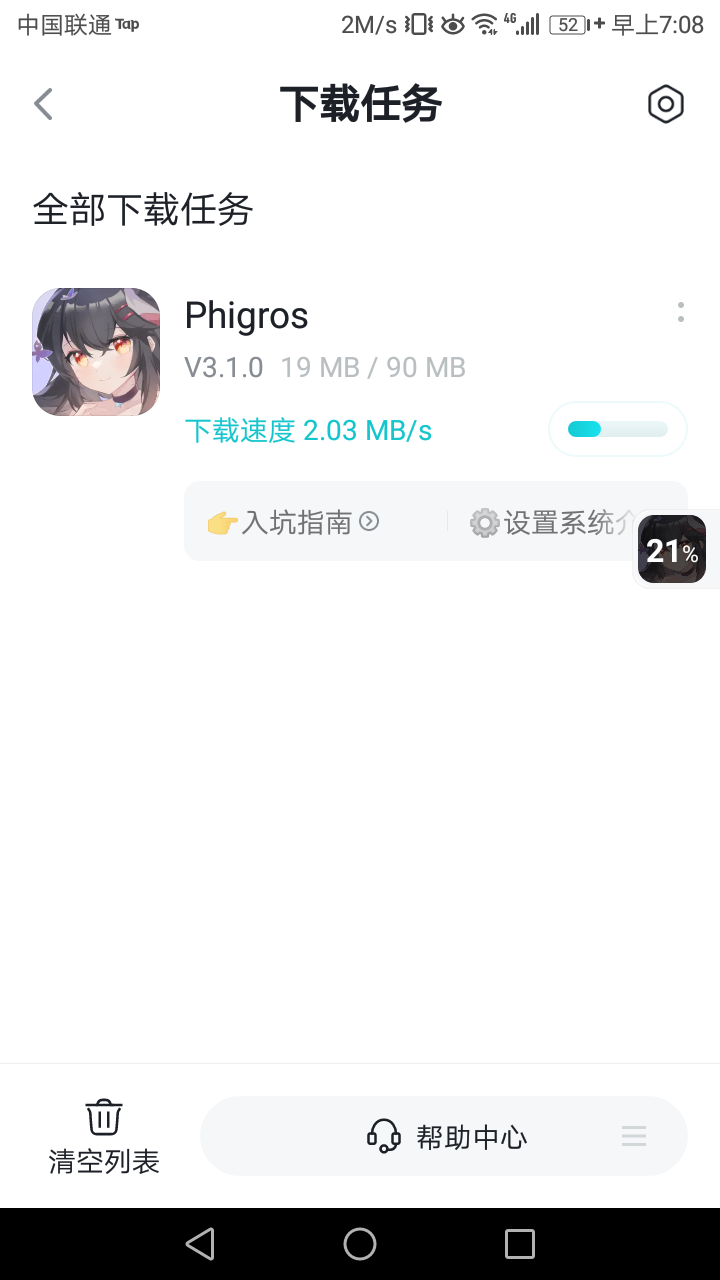The height and width of the screenshot is (1280, 720).
Task: Open download settings via the hexagon icon
Action: [665, 104]
